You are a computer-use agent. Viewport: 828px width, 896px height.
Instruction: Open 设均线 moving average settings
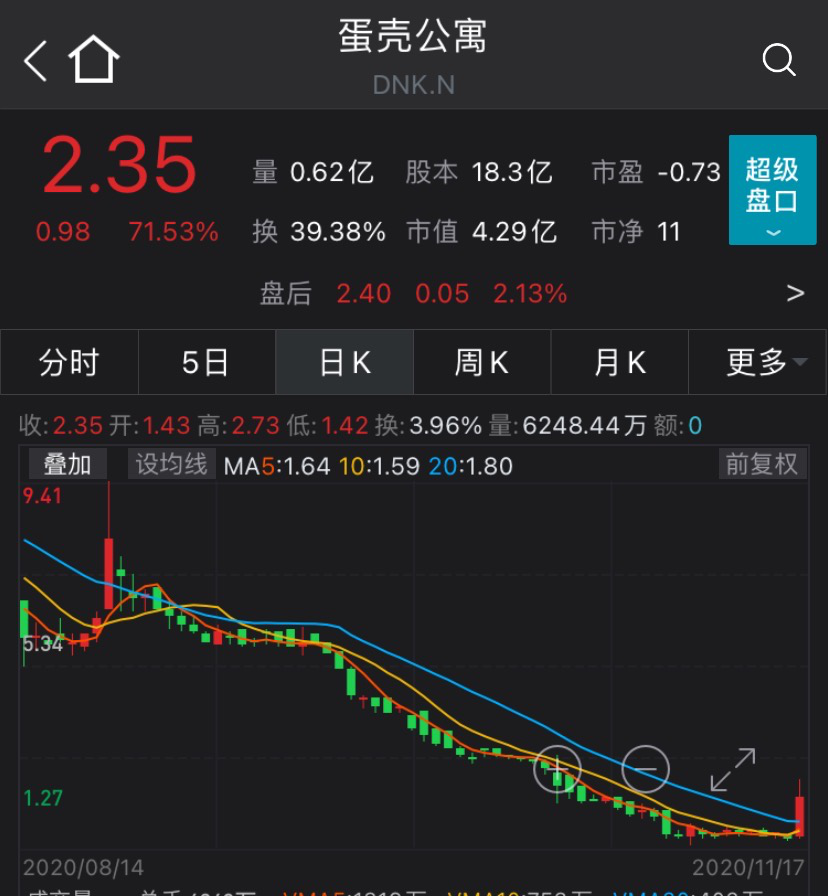tap(171, 465)
